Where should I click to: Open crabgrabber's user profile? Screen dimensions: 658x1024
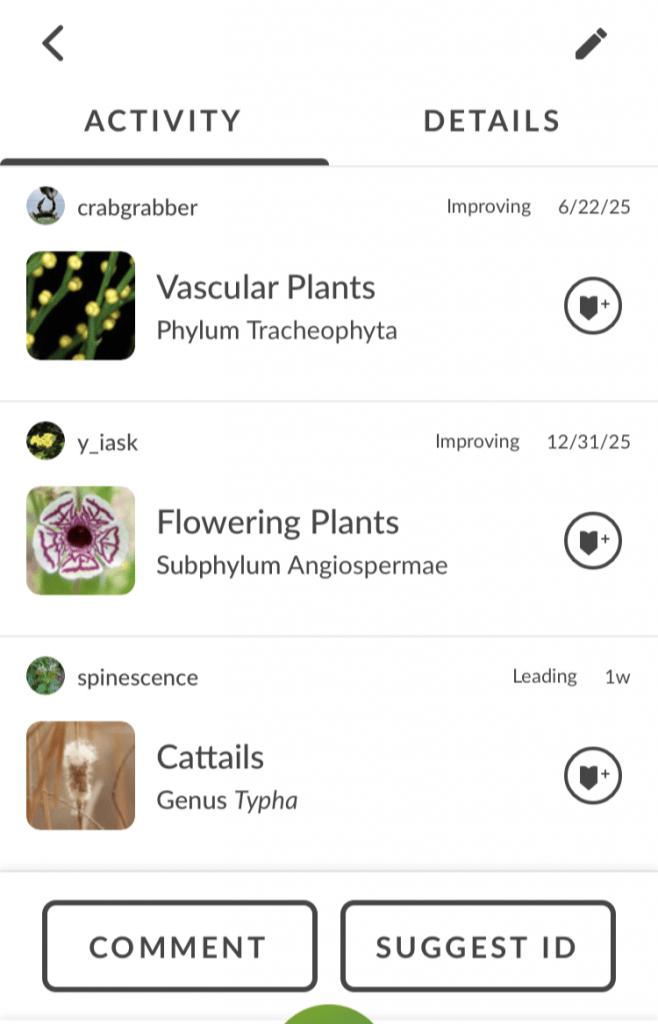137,207
